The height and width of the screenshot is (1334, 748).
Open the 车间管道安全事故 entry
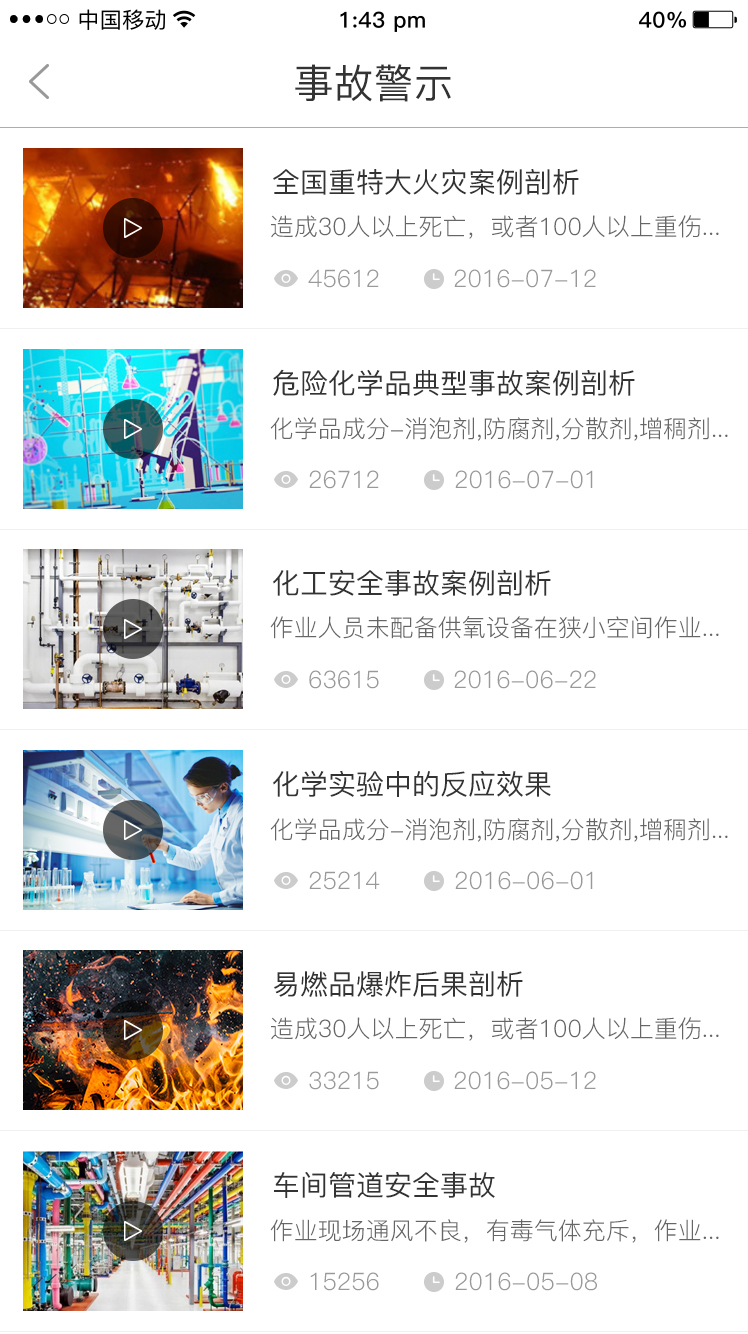tap(384, 1186)
